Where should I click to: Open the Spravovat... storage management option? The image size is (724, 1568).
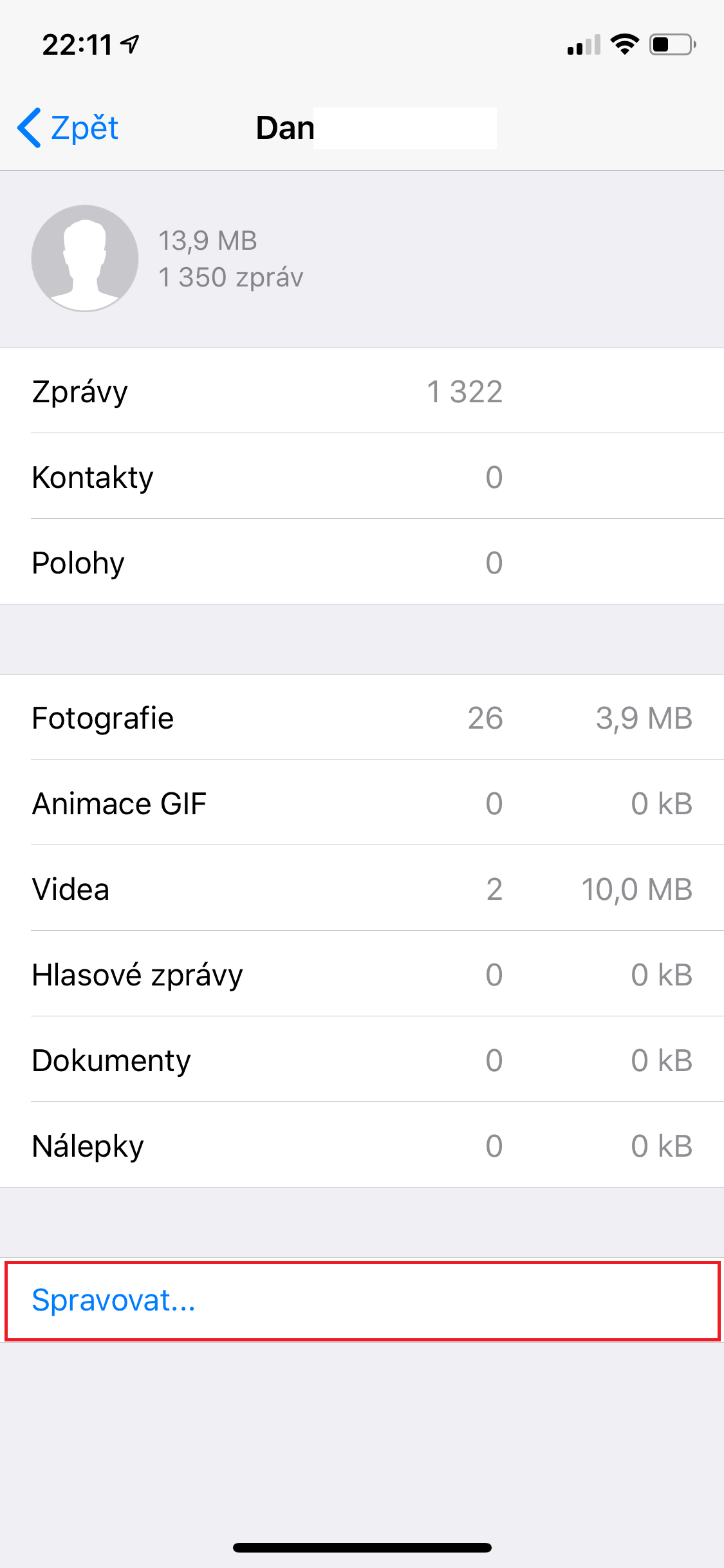[114, 1300]
